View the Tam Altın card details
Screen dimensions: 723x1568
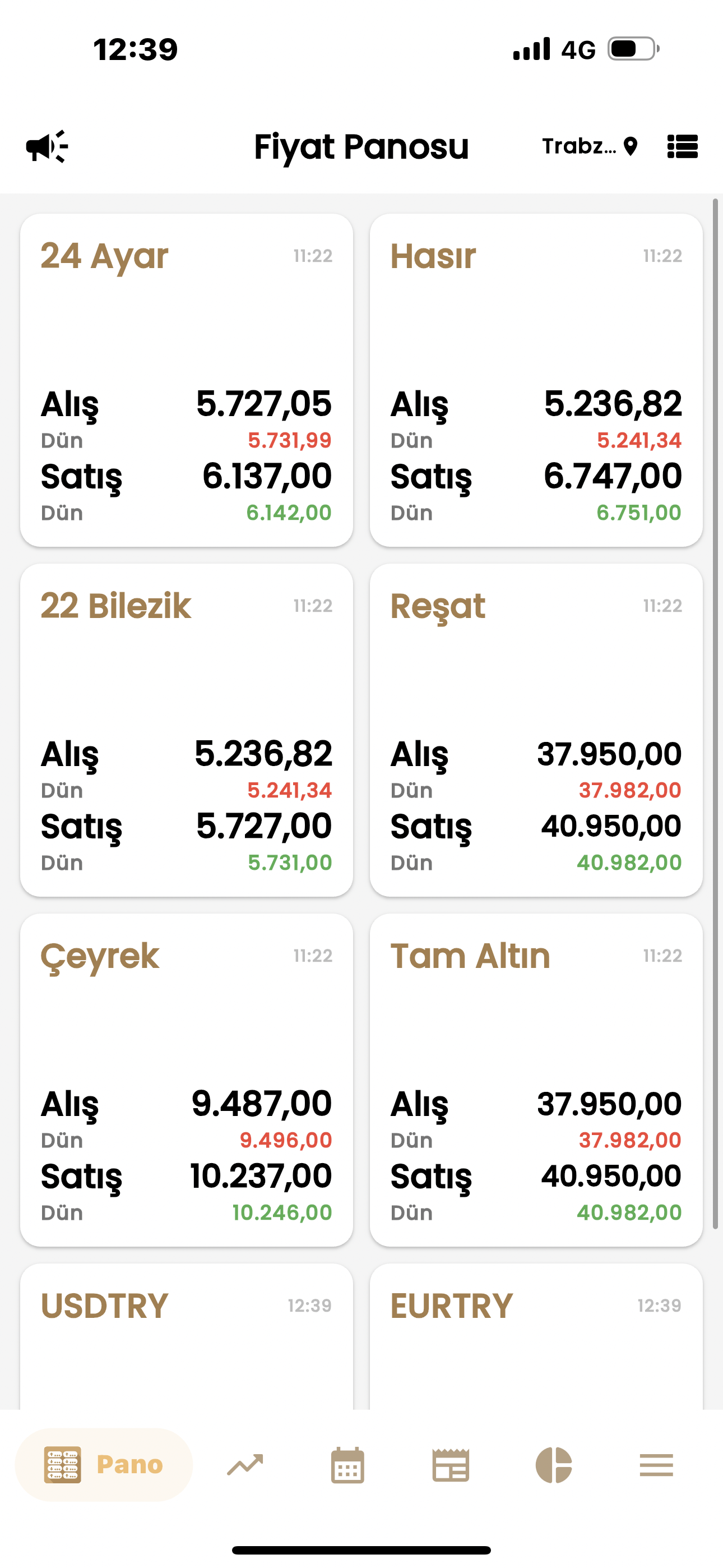536,1079
